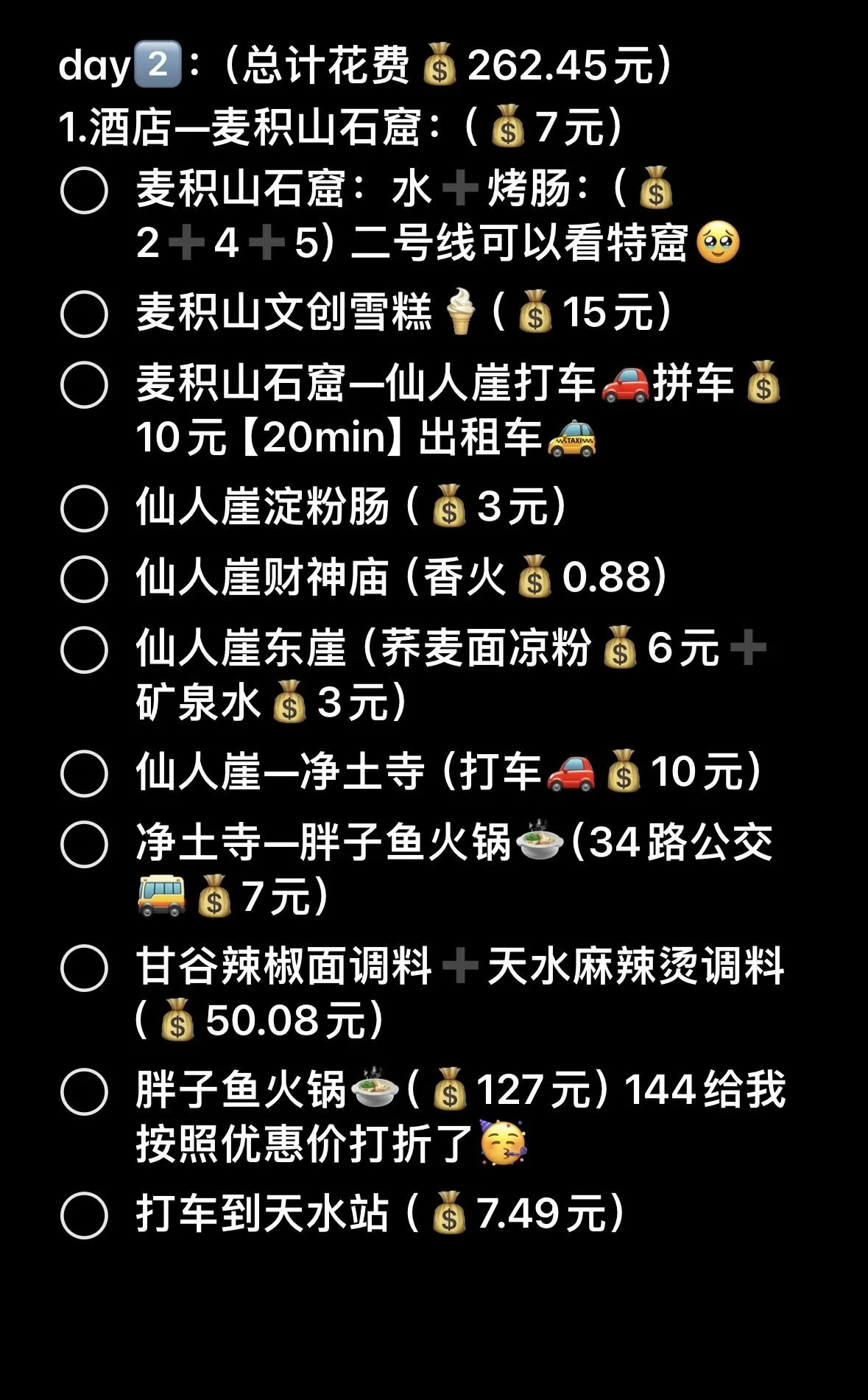Viewport: 868px width, 1400px height.
Task: Tick the 麦积山文创雪糕 checklist item
Action: (84, 314)
